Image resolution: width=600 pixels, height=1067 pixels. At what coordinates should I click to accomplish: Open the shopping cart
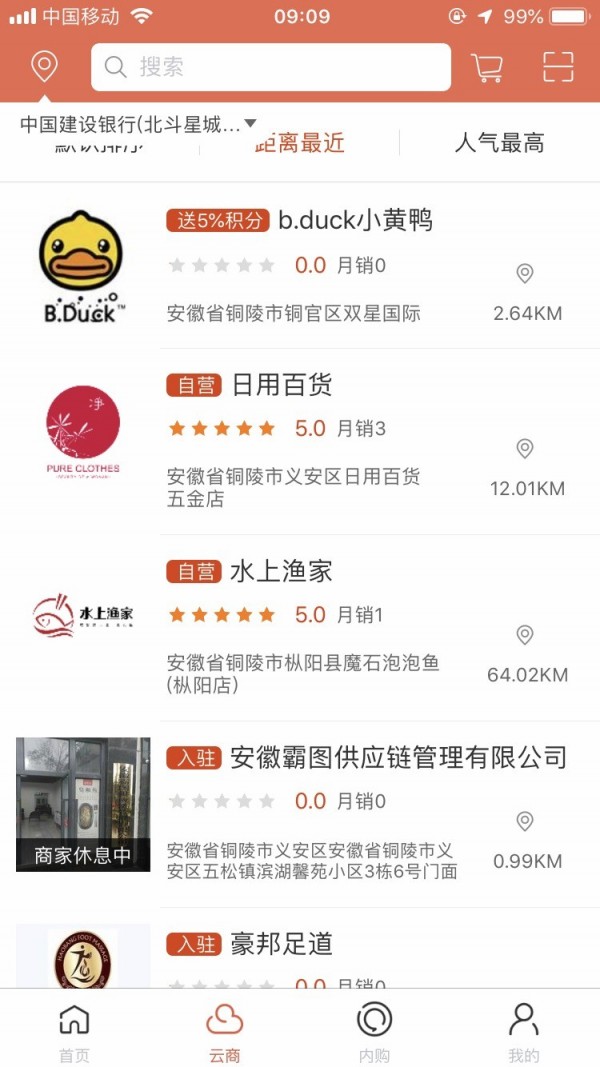[x=487, y=67]
